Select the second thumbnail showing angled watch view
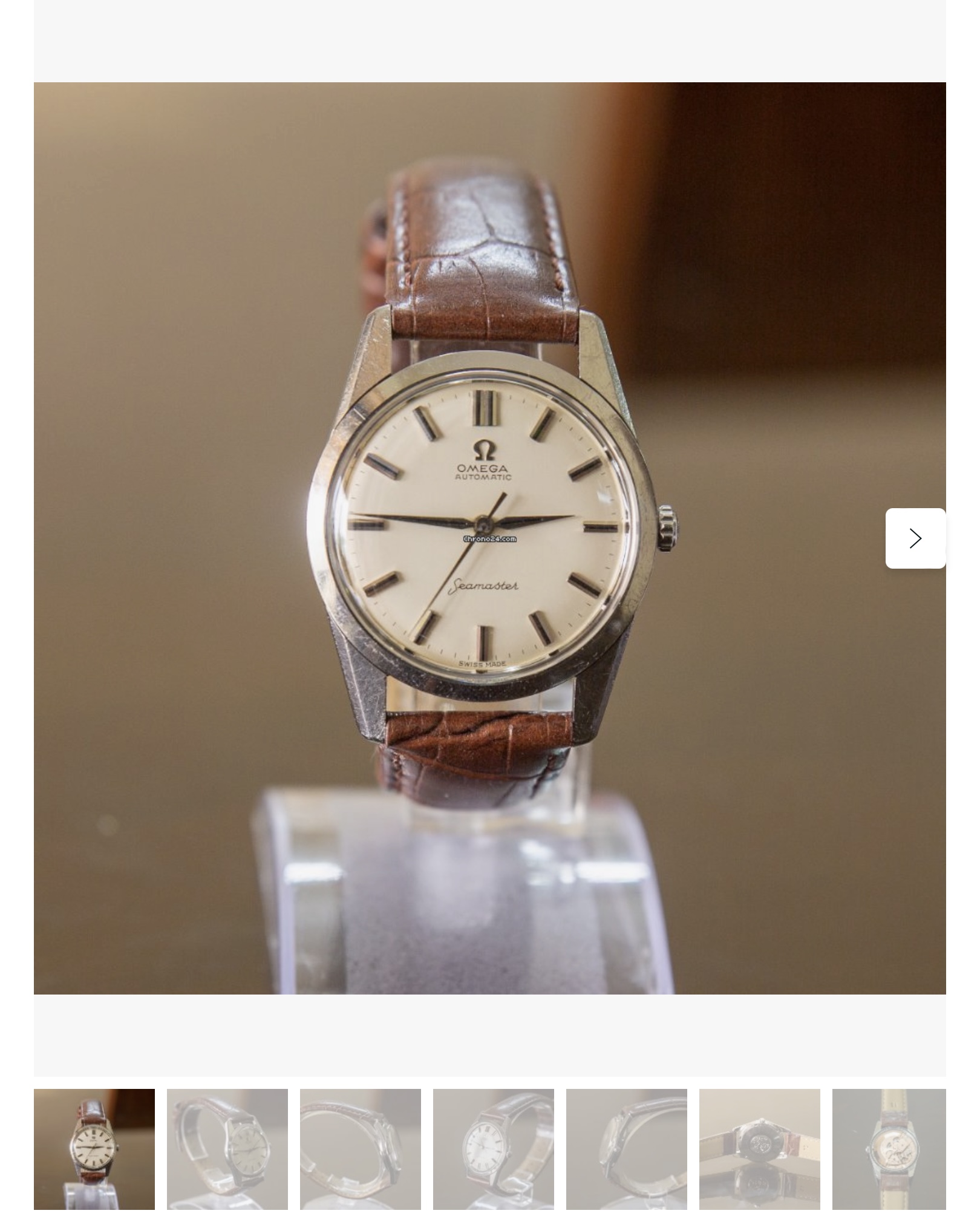The image size is (980, 1222). 227,1148
